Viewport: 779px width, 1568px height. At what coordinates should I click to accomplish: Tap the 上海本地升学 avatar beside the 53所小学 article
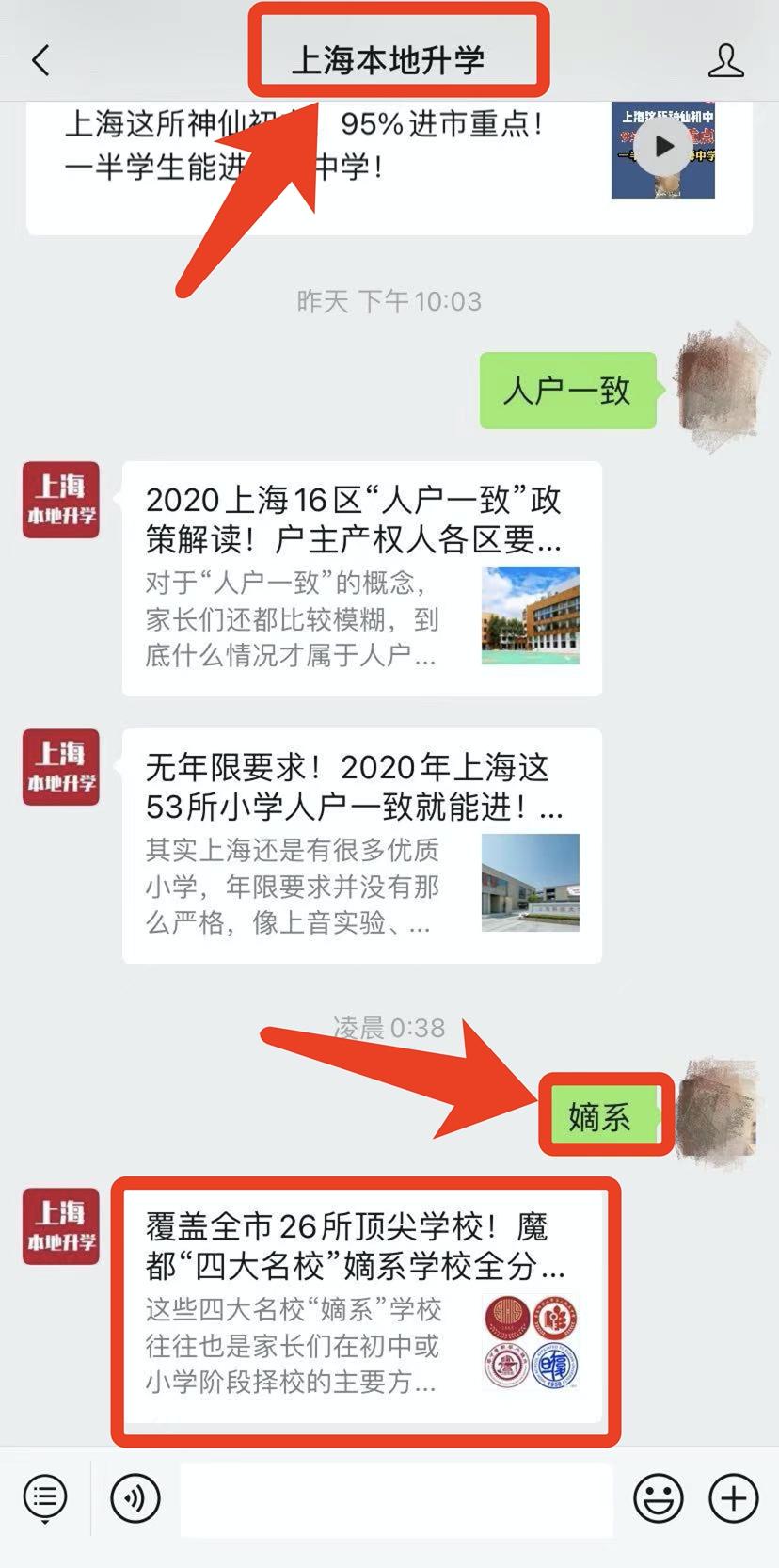tap(60, 767)
